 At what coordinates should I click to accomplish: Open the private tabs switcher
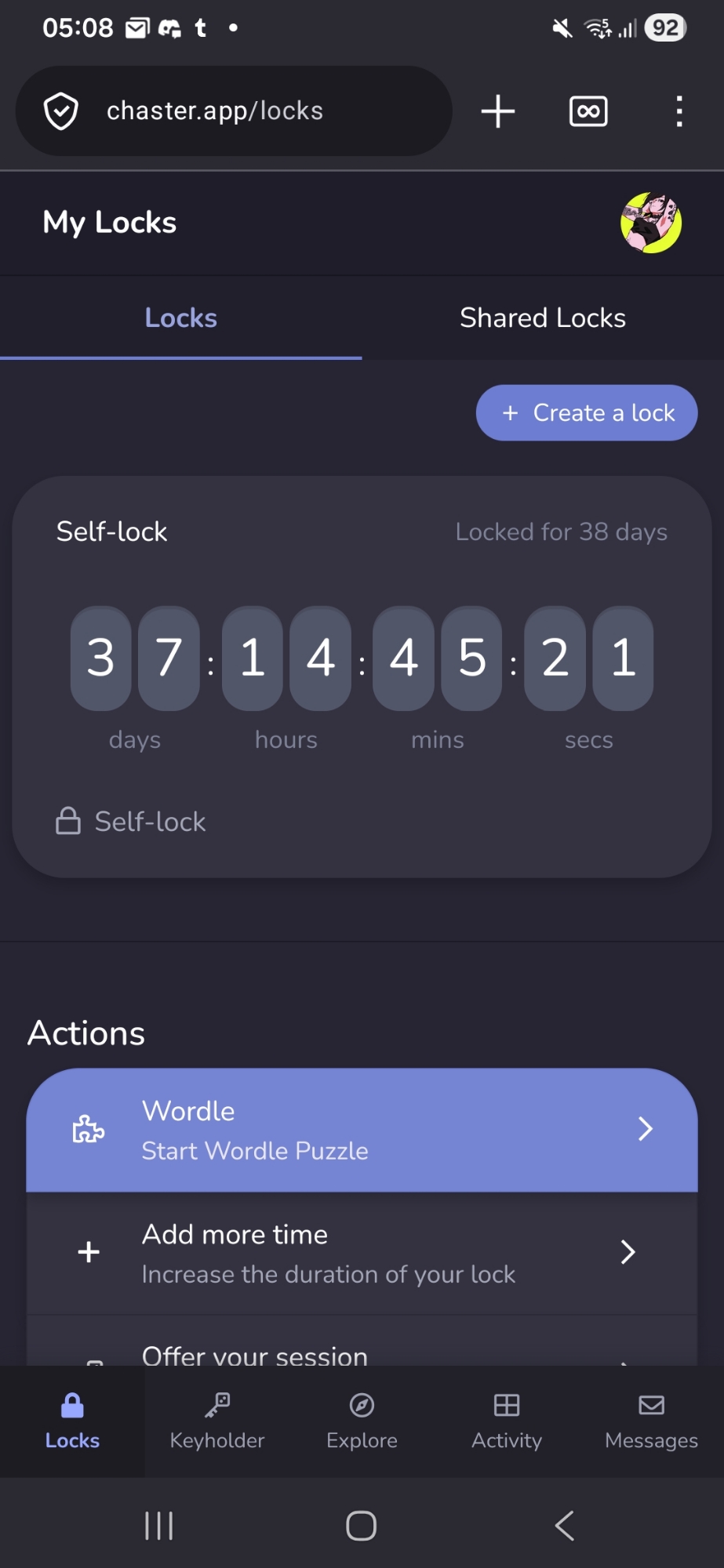point(588,111)
